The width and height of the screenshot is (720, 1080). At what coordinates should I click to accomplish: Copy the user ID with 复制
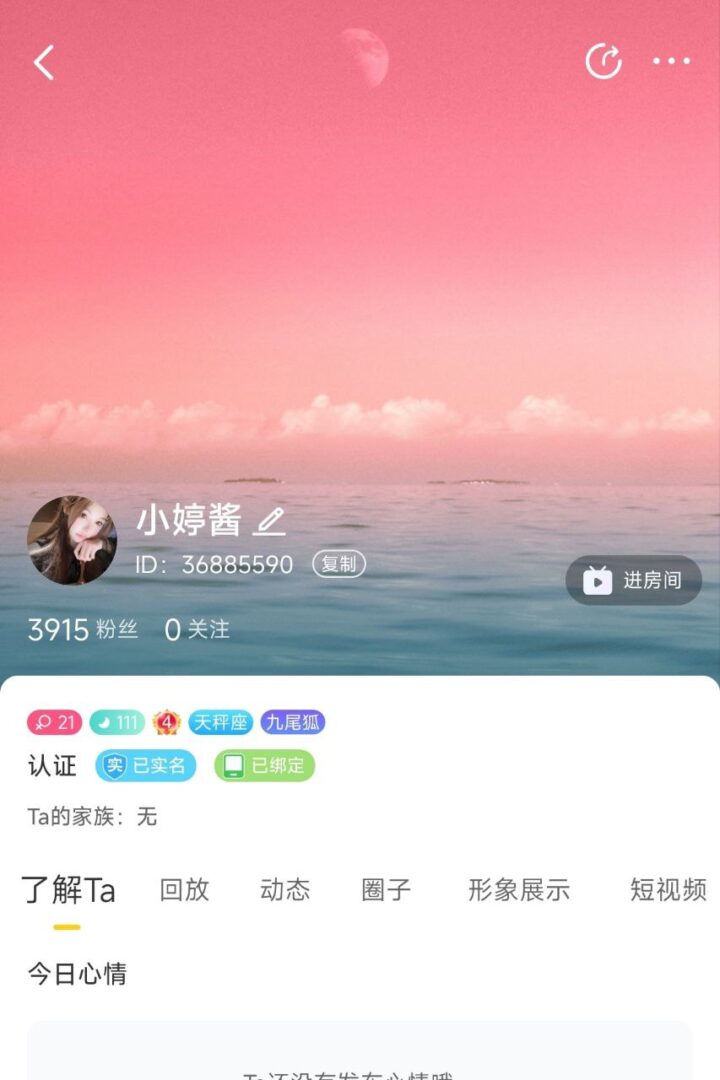(x=339, y=564)
